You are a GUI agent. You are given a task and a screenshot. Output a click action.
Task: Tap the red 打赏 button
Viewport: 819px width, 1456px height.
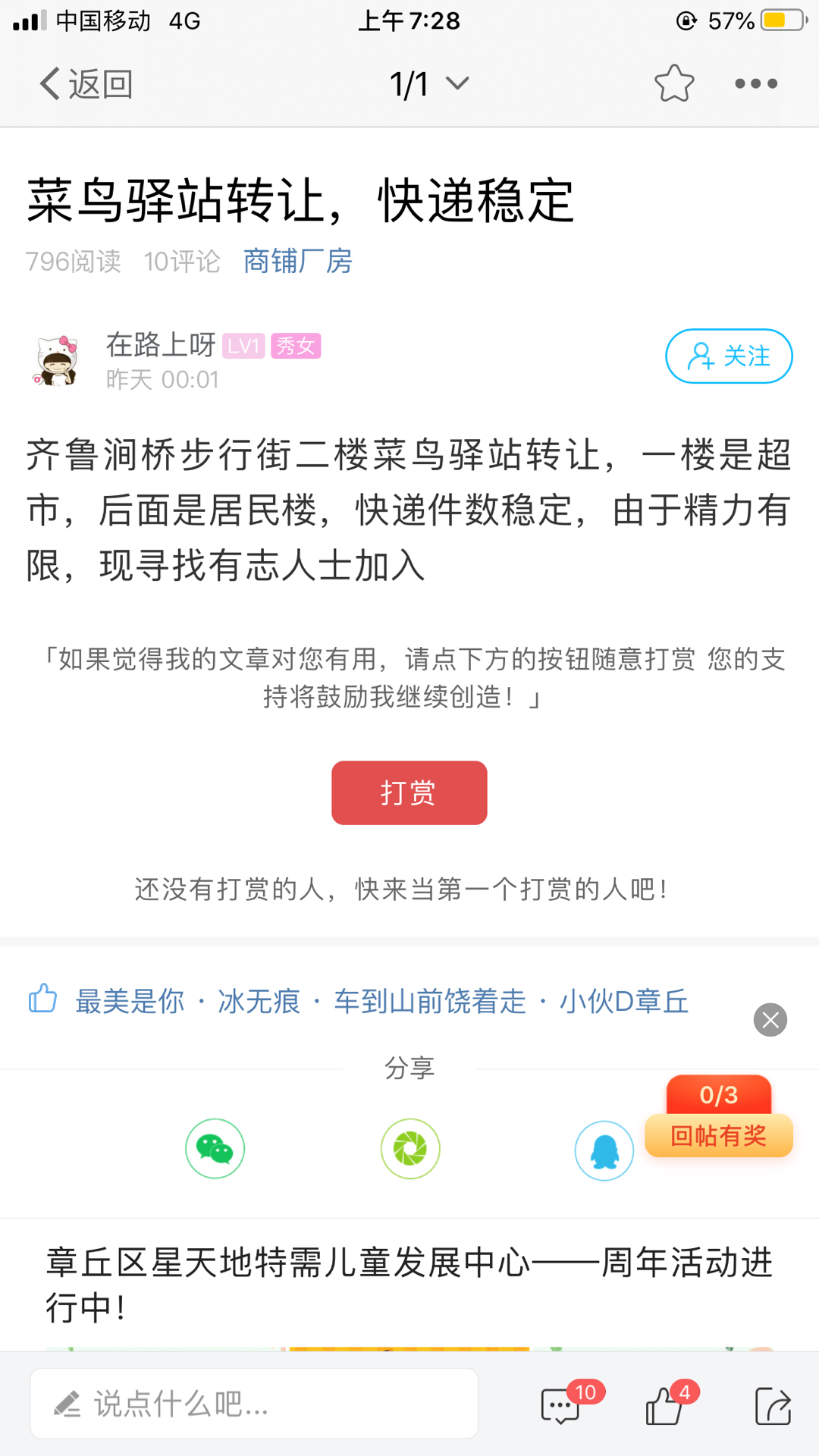pyautogui.click(x=409, y=792)
